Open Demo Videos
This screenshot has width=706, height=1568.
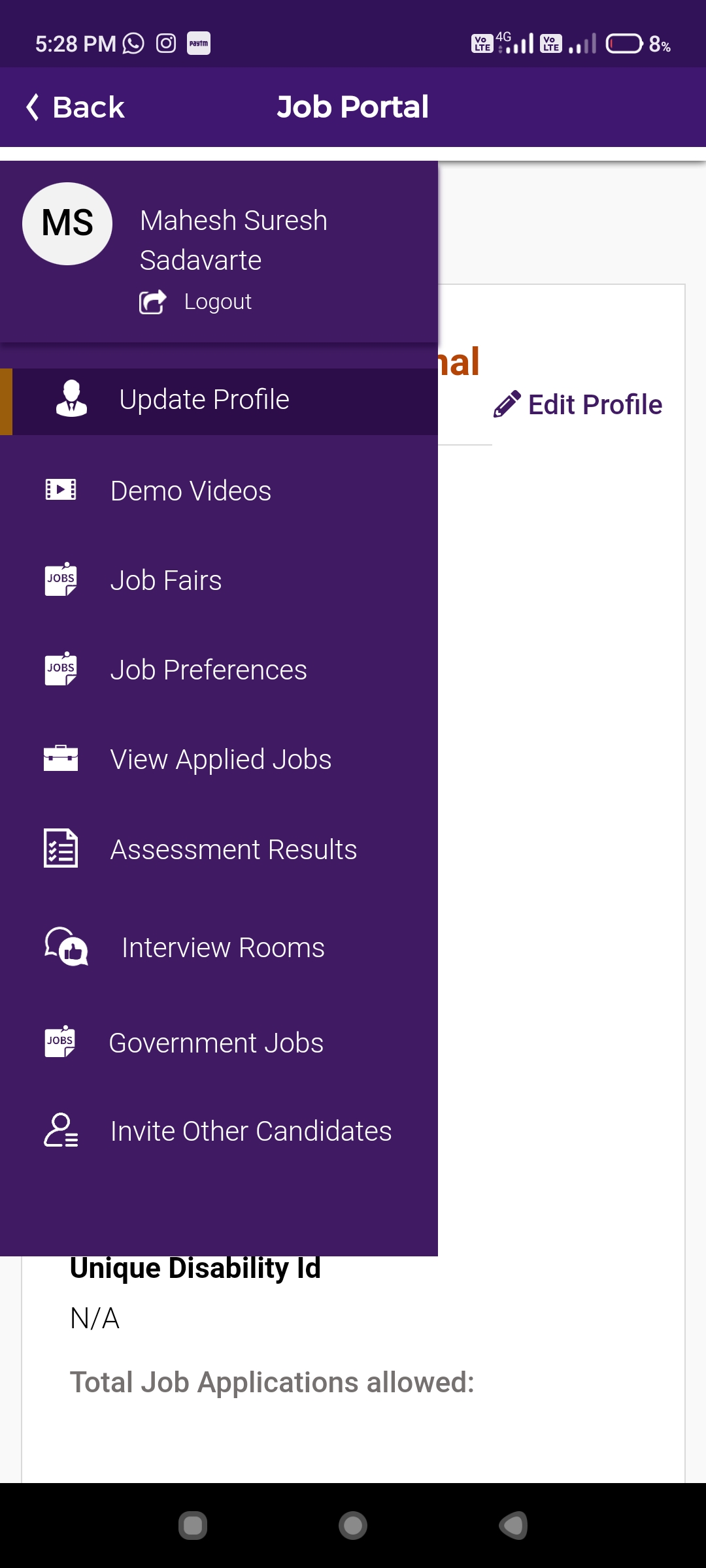click(219, 491)
